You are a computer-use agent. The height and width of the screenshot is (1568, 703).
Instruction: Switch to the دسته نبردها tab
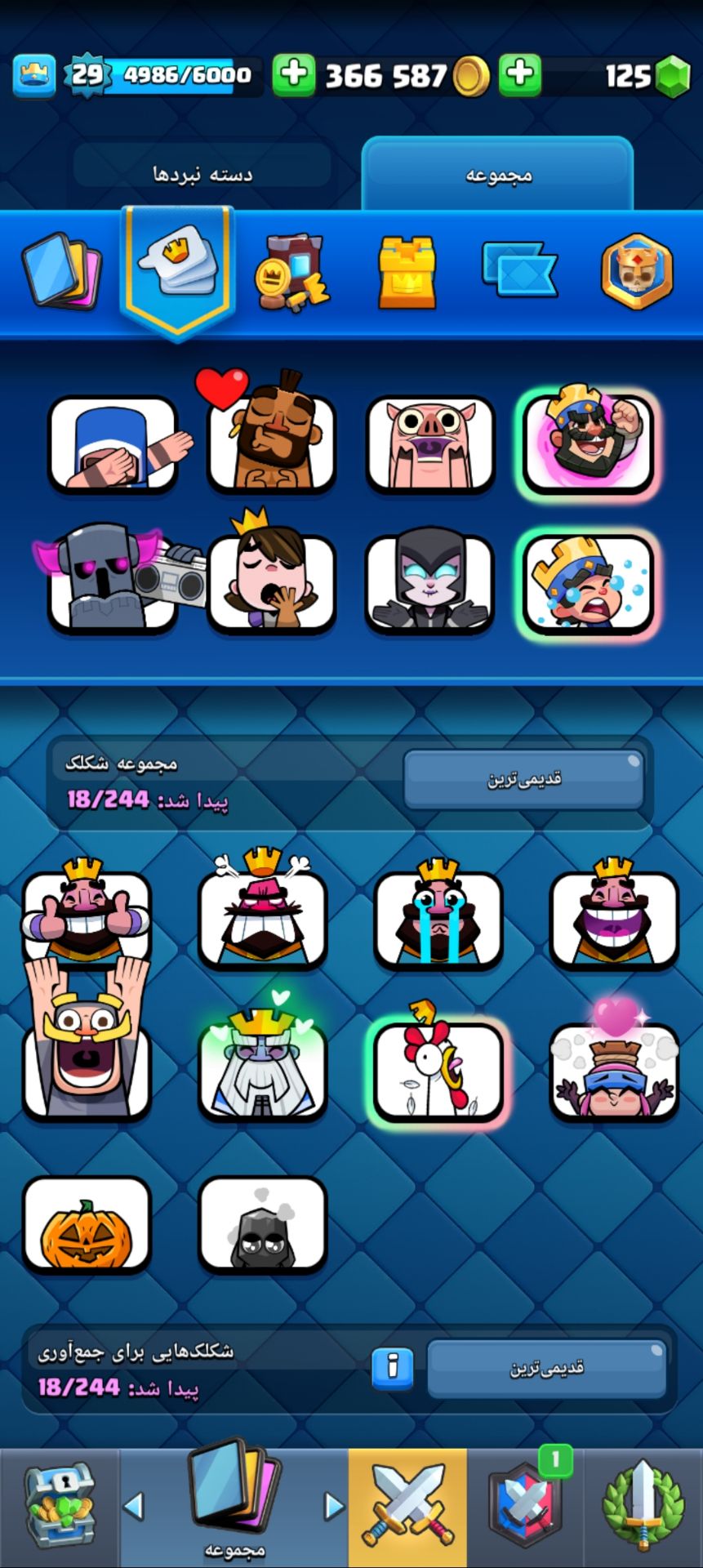click(x=202, y=173)
